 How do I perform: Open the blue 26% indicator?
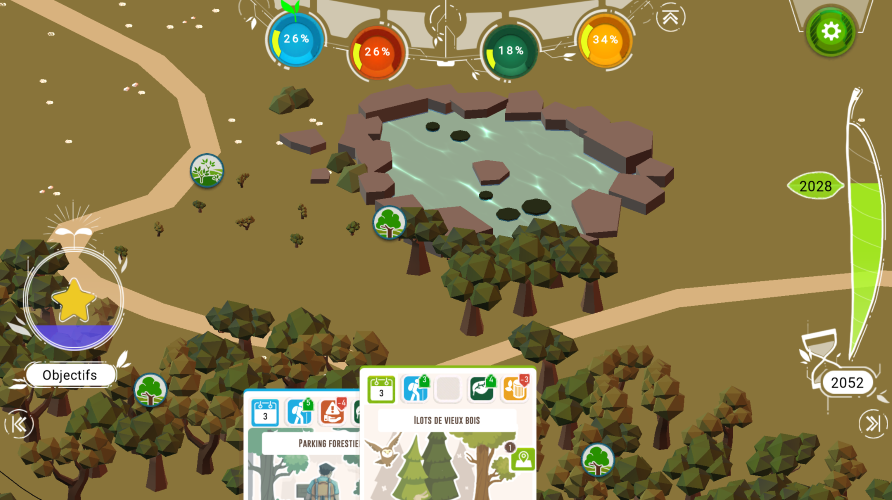pos(296,40)
